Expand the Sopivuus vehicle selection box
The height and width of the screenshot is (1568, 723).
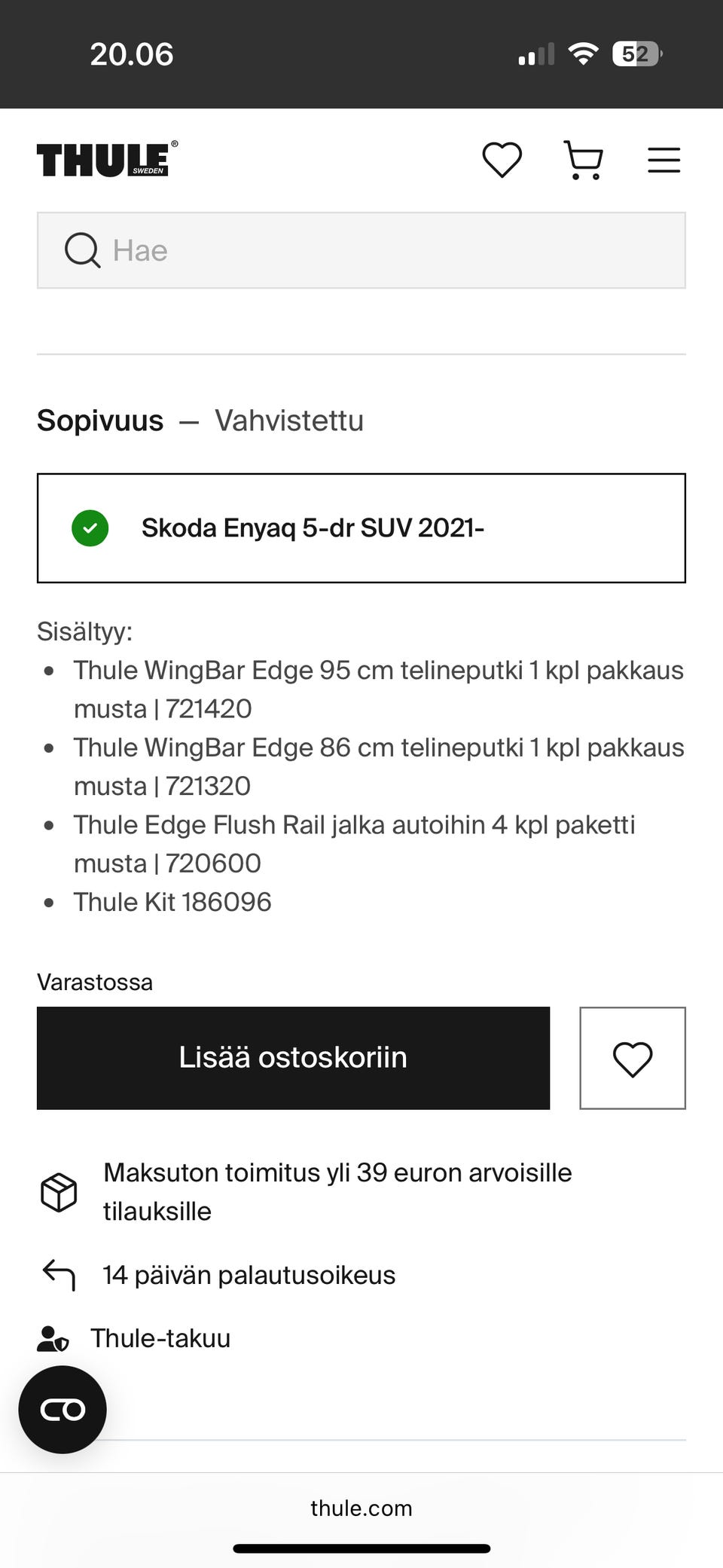[x=361, y=527]
